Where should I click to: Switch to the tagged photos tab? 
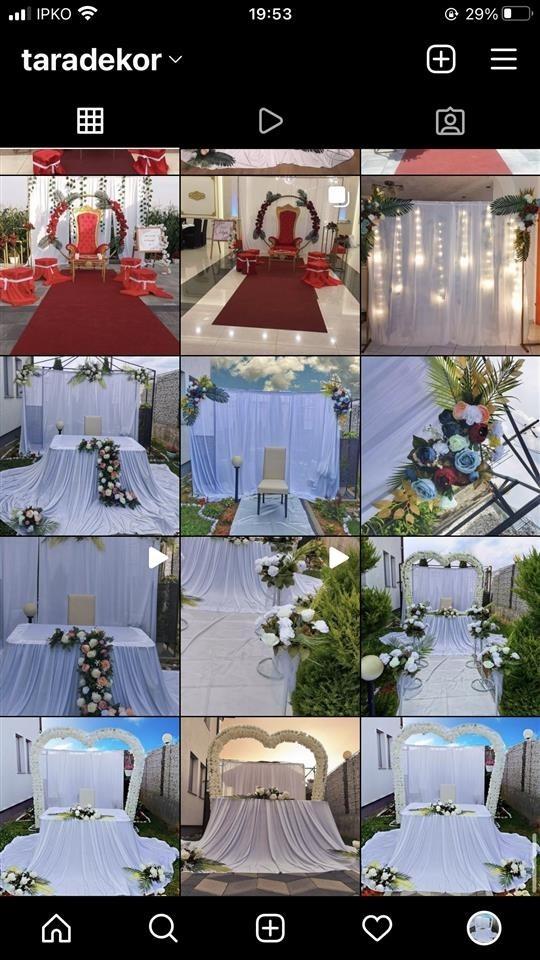pos(450,121)
